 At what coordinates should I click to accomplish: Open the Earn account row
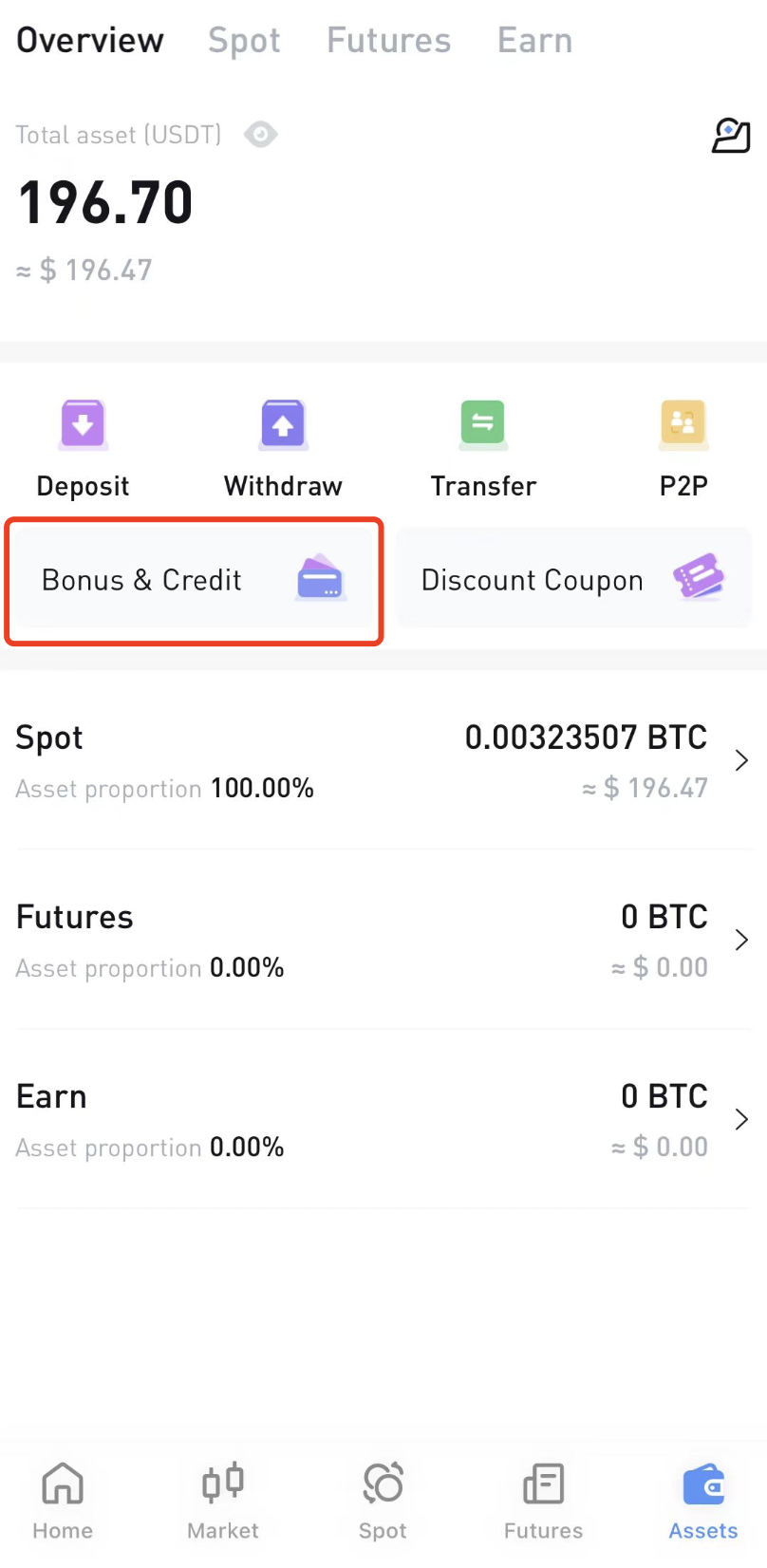coord(383,1120)
